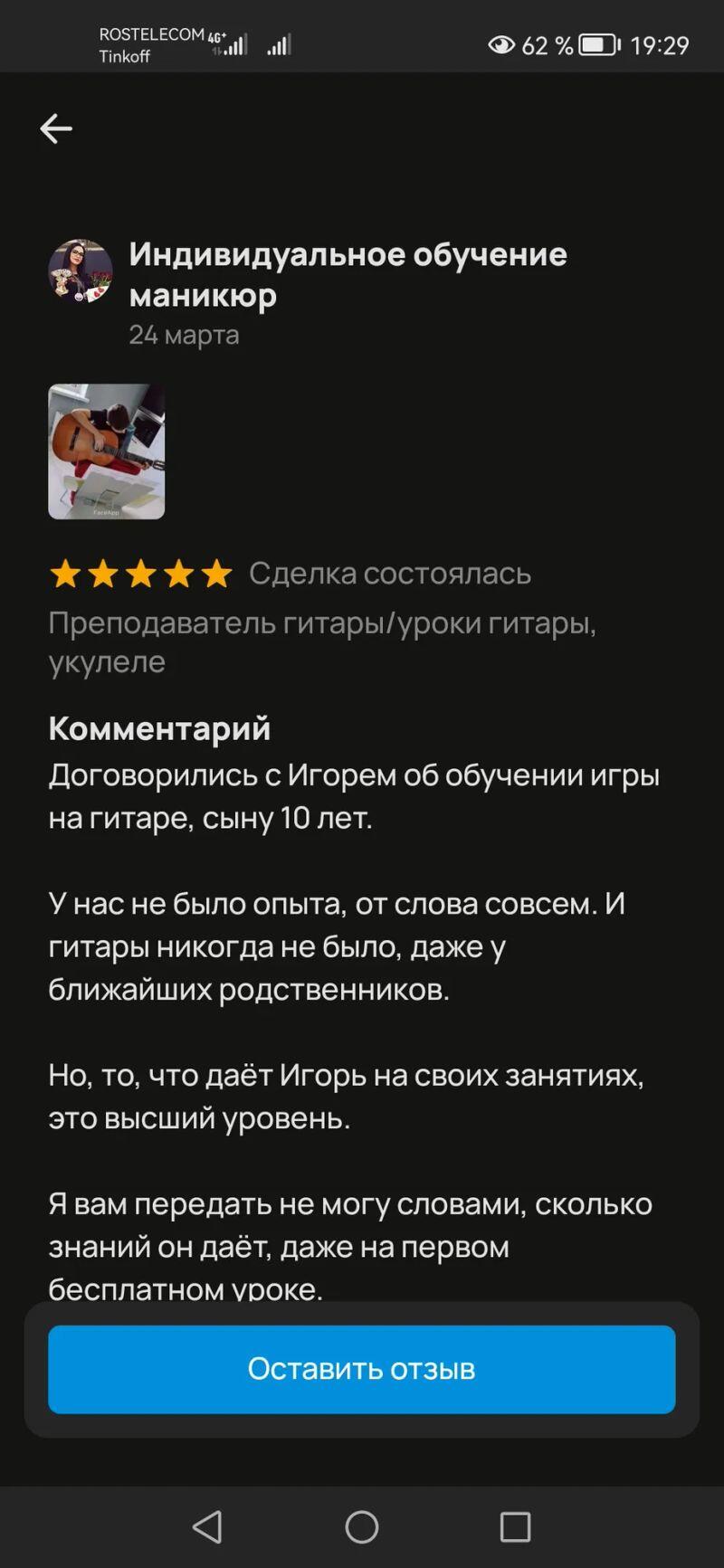
Task: Go to the phone home screen
Action: point(362,1526)
